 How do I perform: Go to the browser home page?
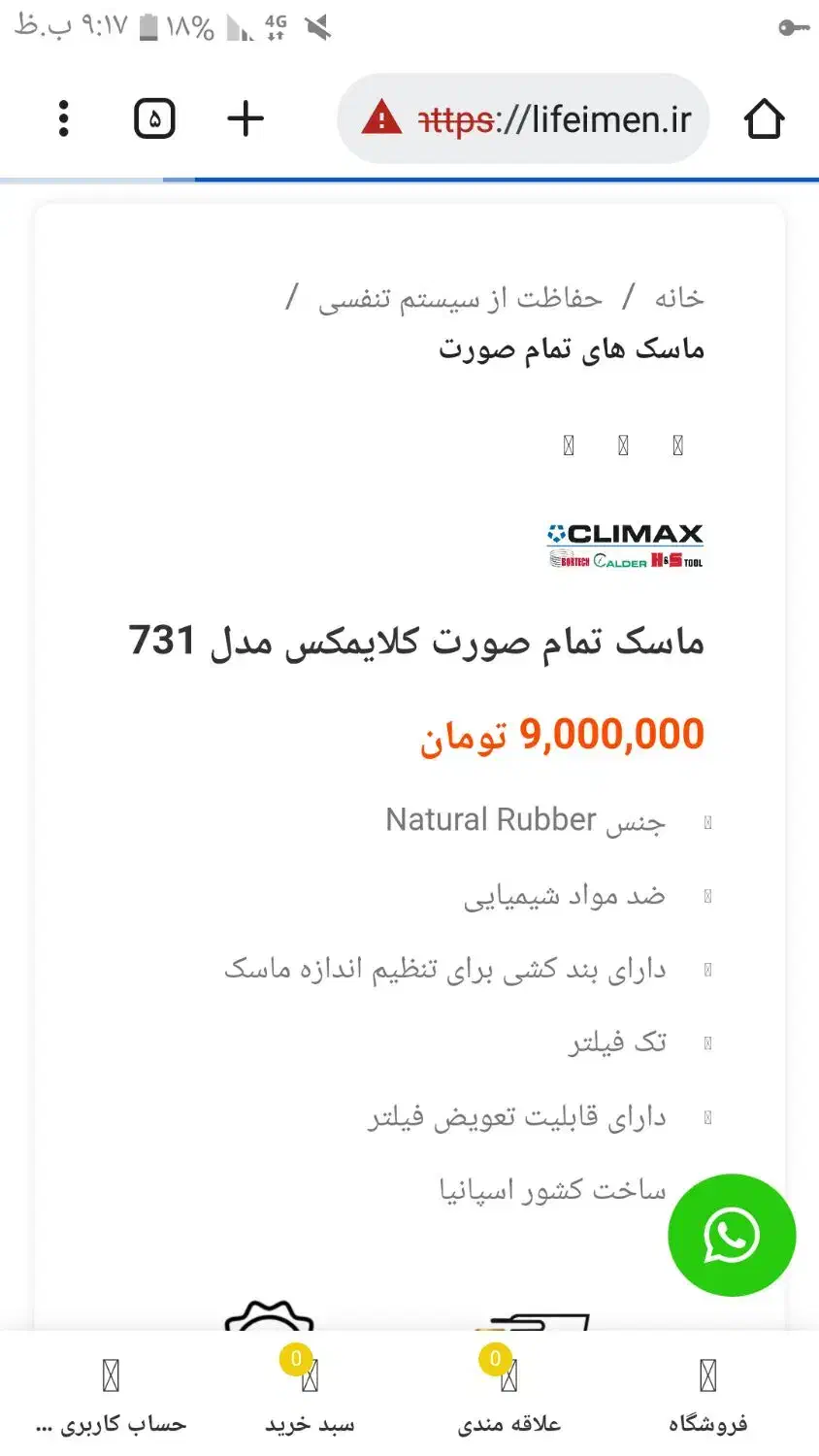[764, 119]
